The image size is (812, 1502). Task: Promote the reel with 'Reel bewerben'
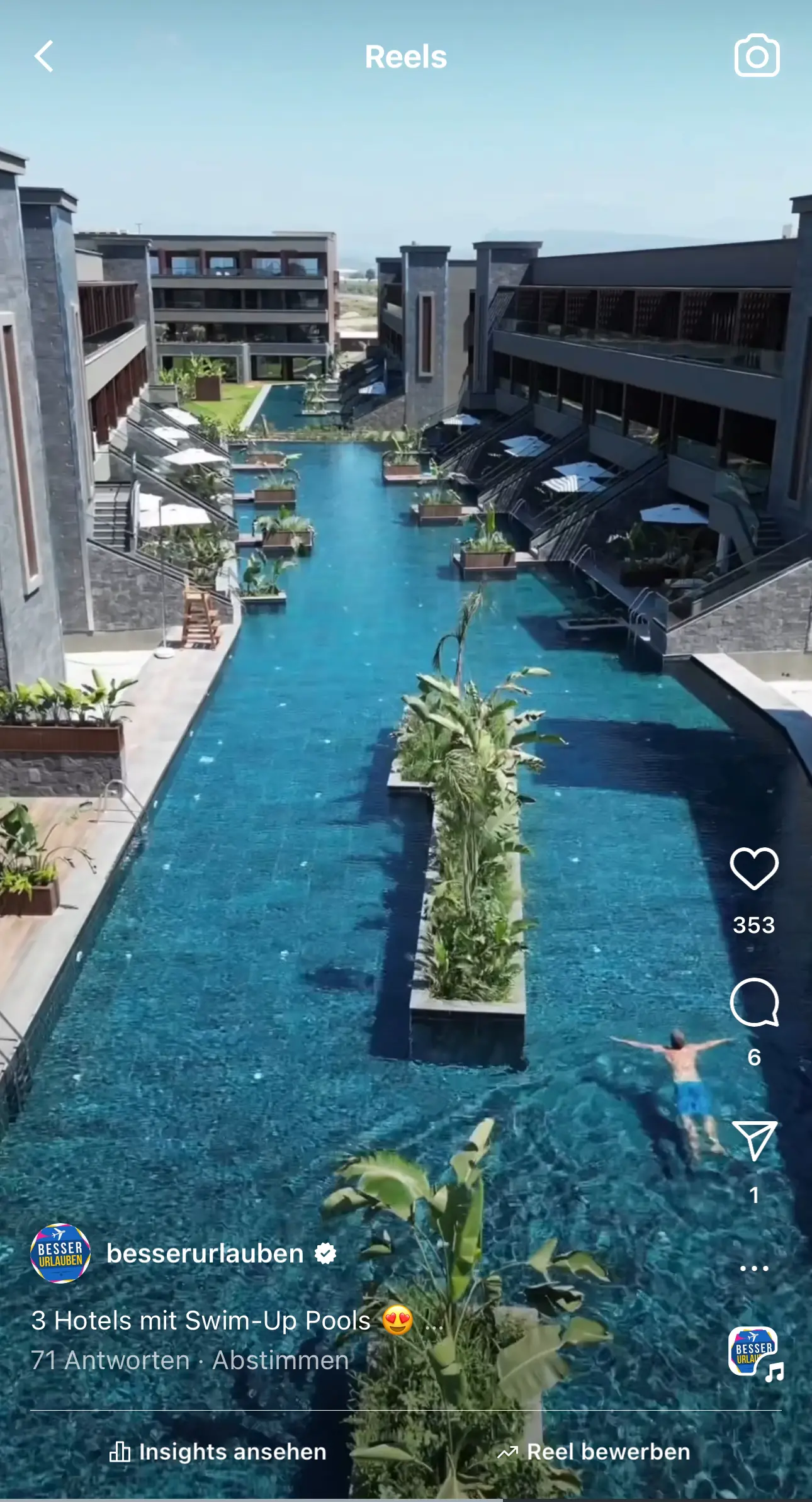pos(594,1452)
